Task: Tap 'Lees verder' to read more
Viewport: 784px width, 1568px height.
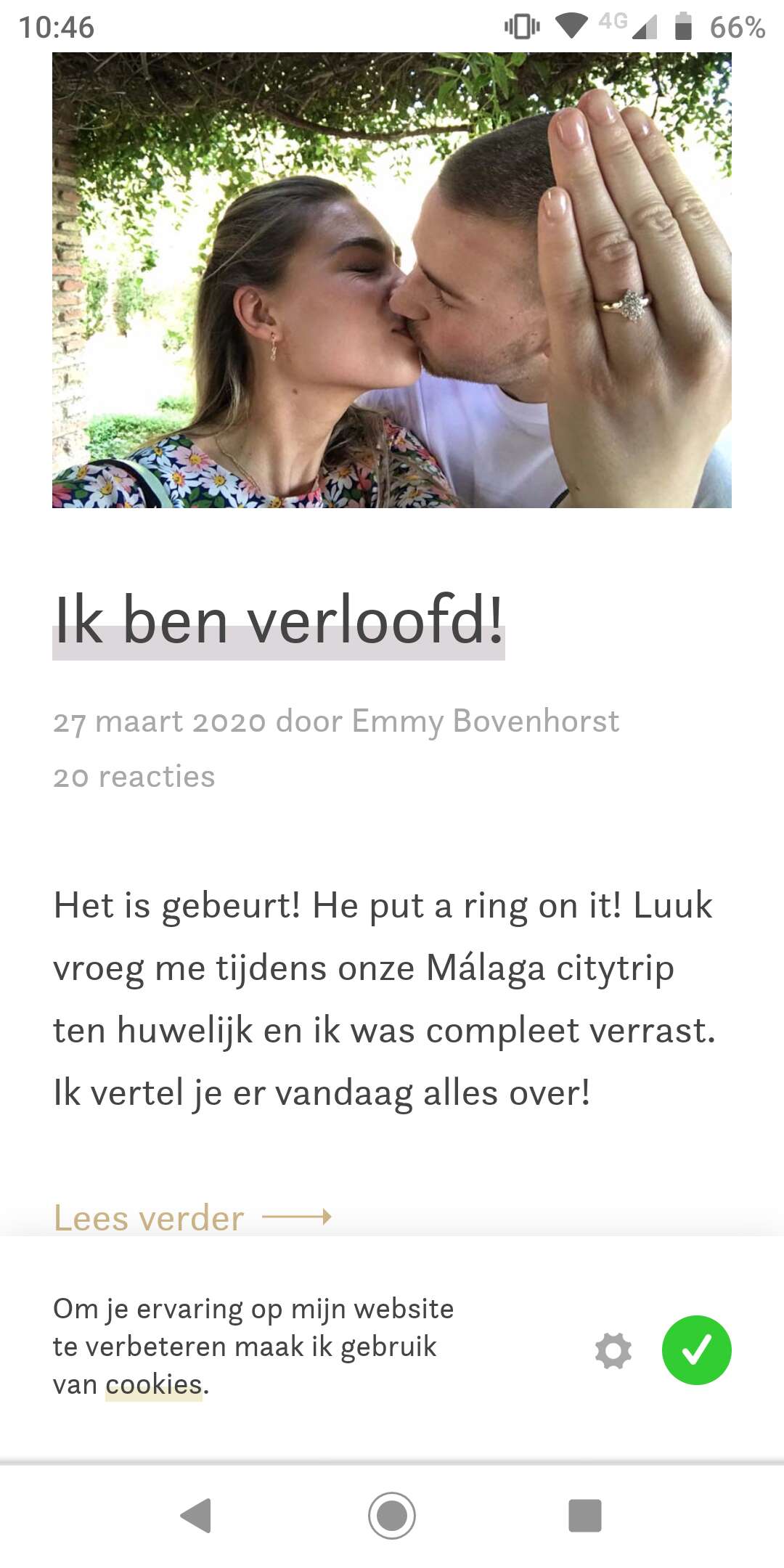Action: coord(192,1217)
